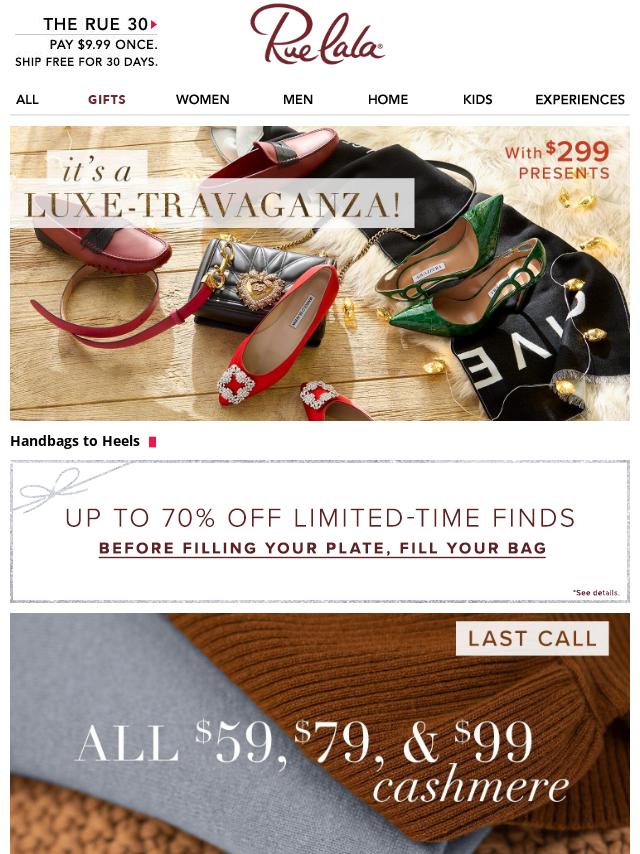Switch to the MEN category

298,100
